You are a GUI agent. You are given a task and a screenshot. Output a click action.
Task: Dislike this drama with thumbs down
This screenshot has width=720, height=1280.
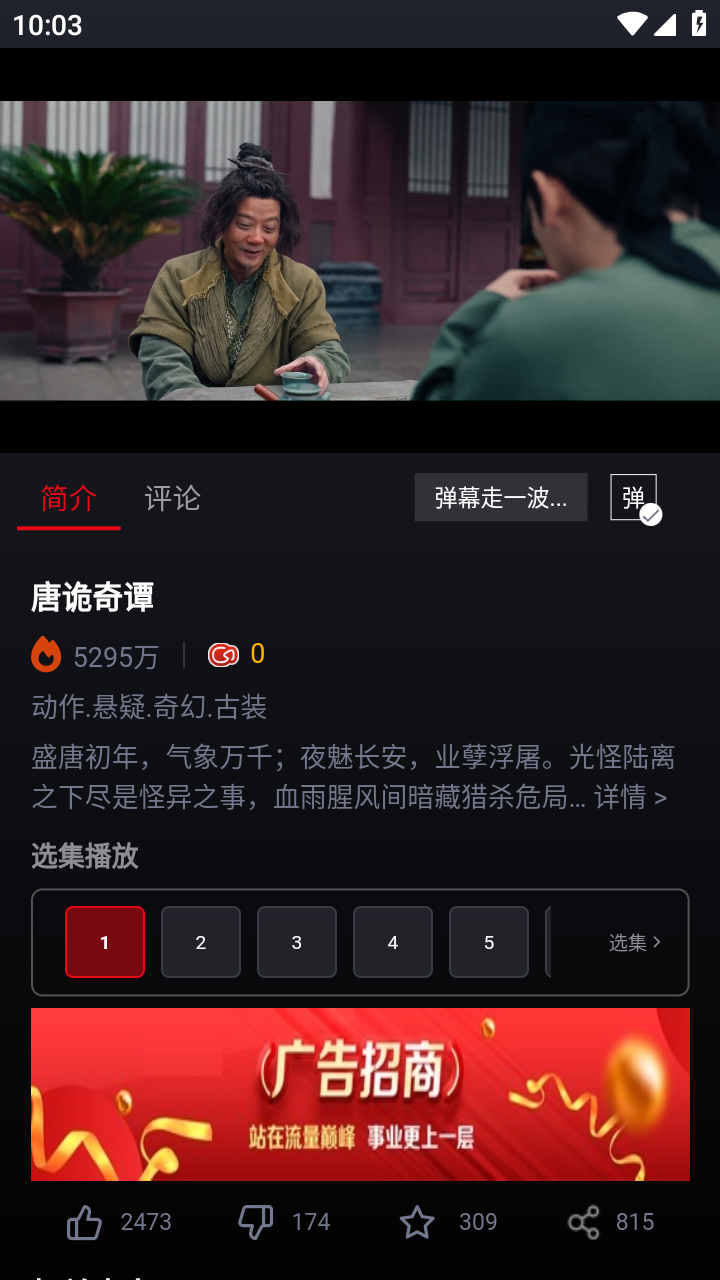click(256, 1222)
